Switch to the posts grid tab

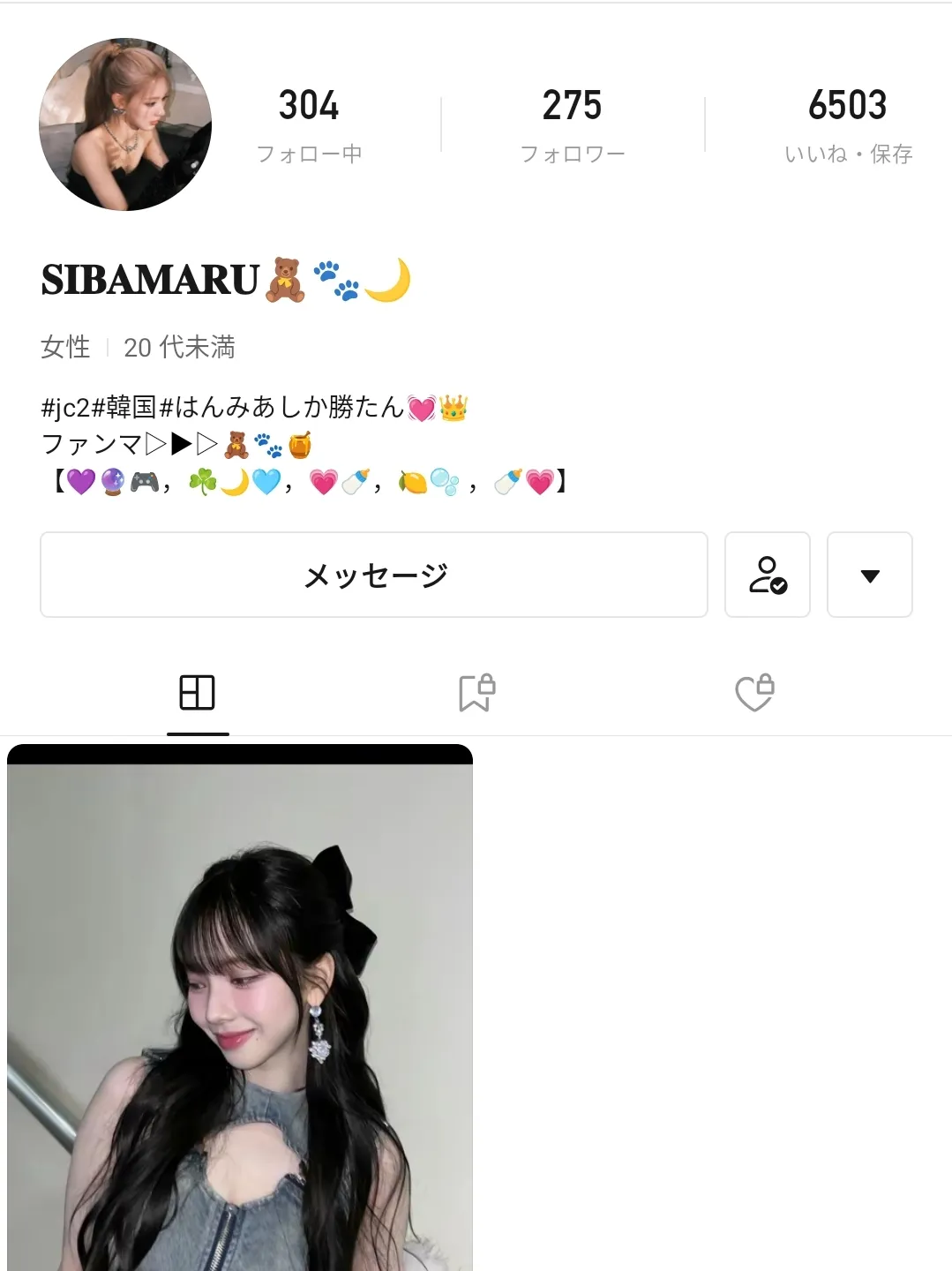[198, 693]
